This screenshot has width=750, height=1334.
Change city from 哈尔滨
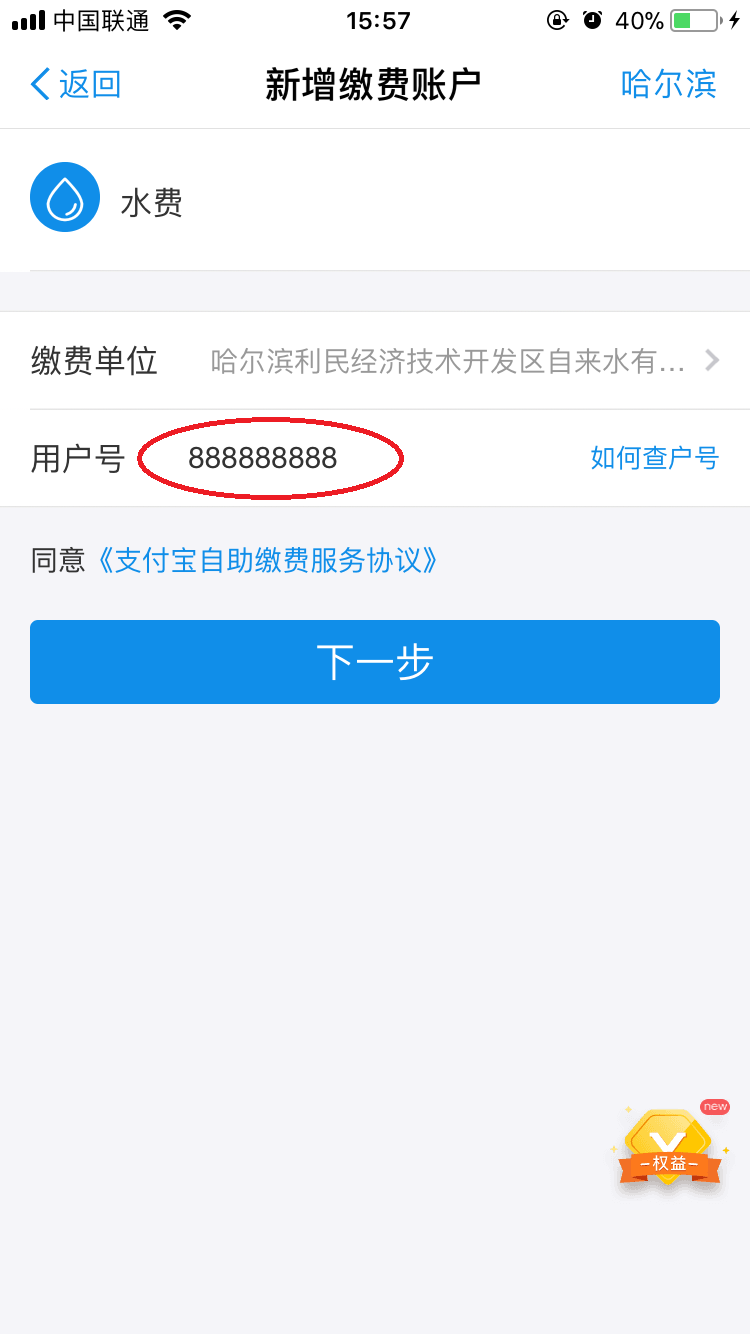[668, 84]
